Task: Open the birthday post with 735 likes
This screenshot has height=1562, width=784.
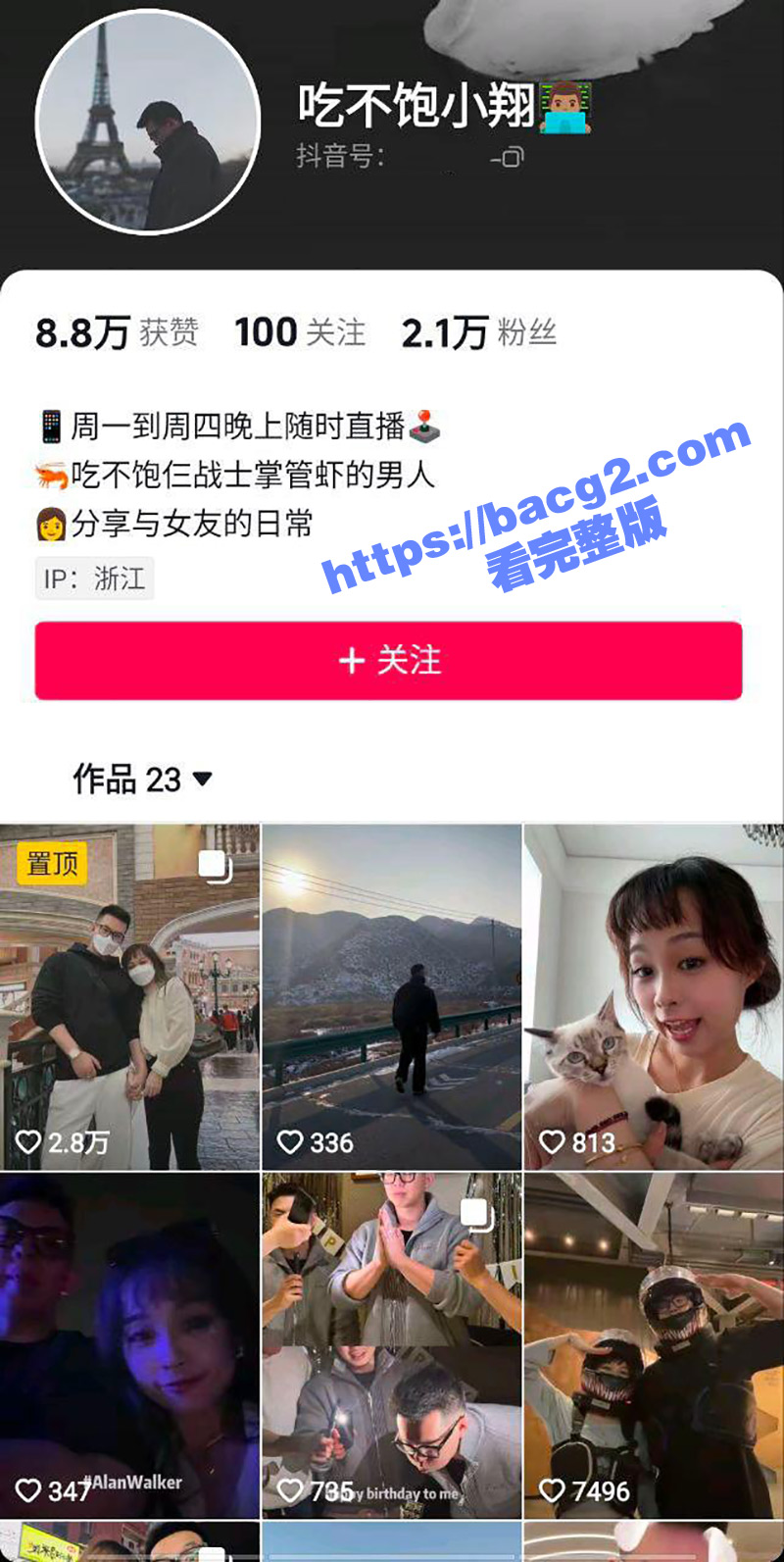Action: coord(392,1343)
